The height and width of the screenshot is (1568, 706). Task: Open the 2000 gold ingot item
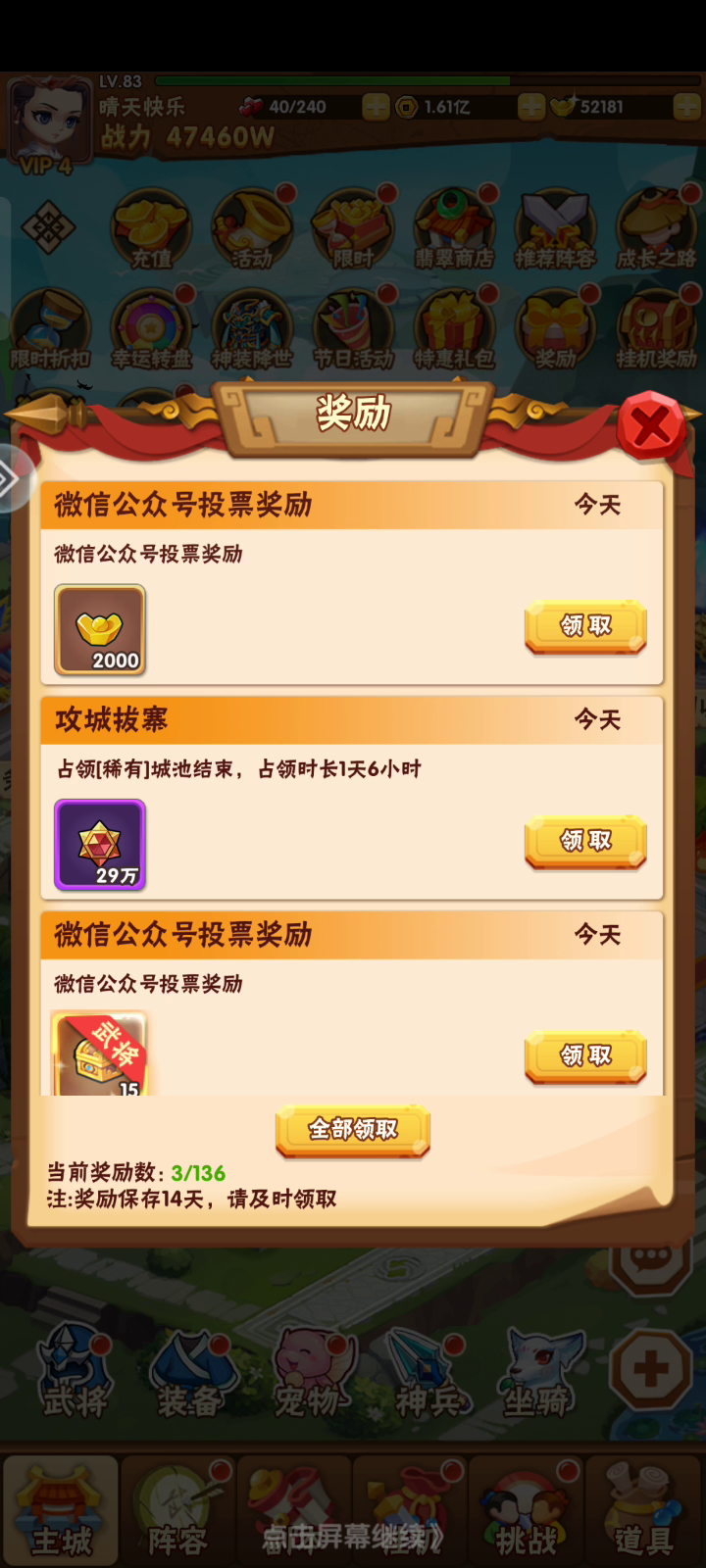tap(100, 630)
